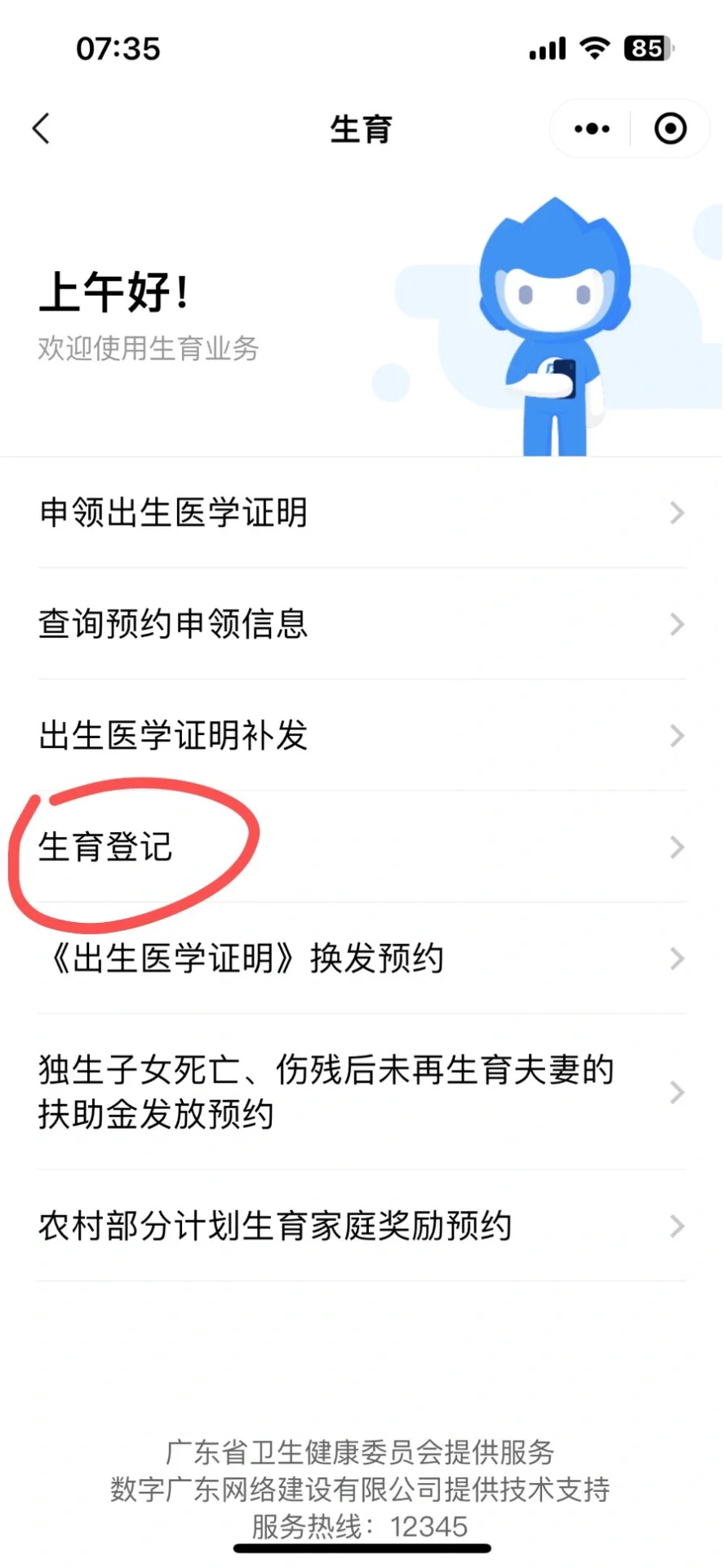The image size is (724, 1568).
Task: Open 《出生医学证明》换发预约
Action: [361, 958]
